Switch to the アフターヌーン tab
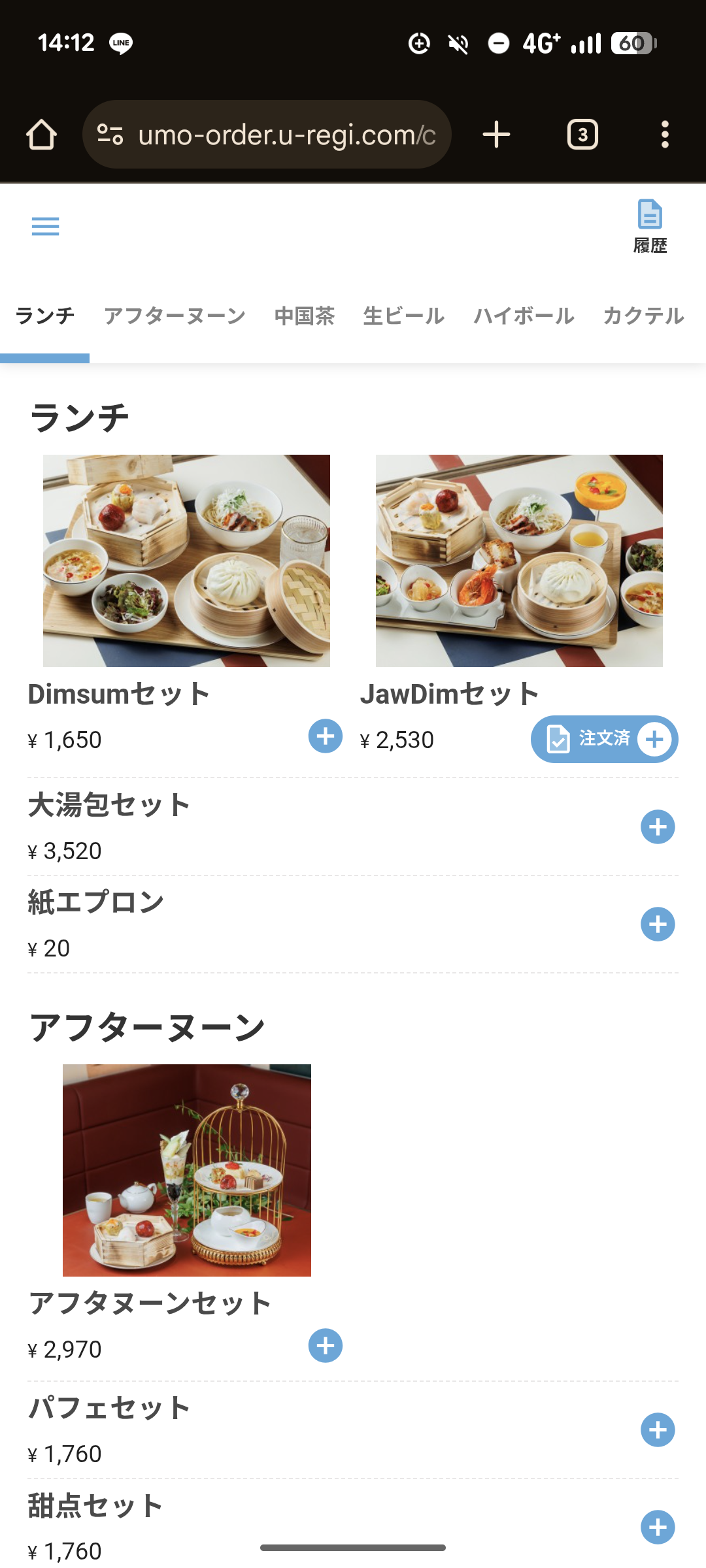Screen dimensions: 706x1568 175,316
